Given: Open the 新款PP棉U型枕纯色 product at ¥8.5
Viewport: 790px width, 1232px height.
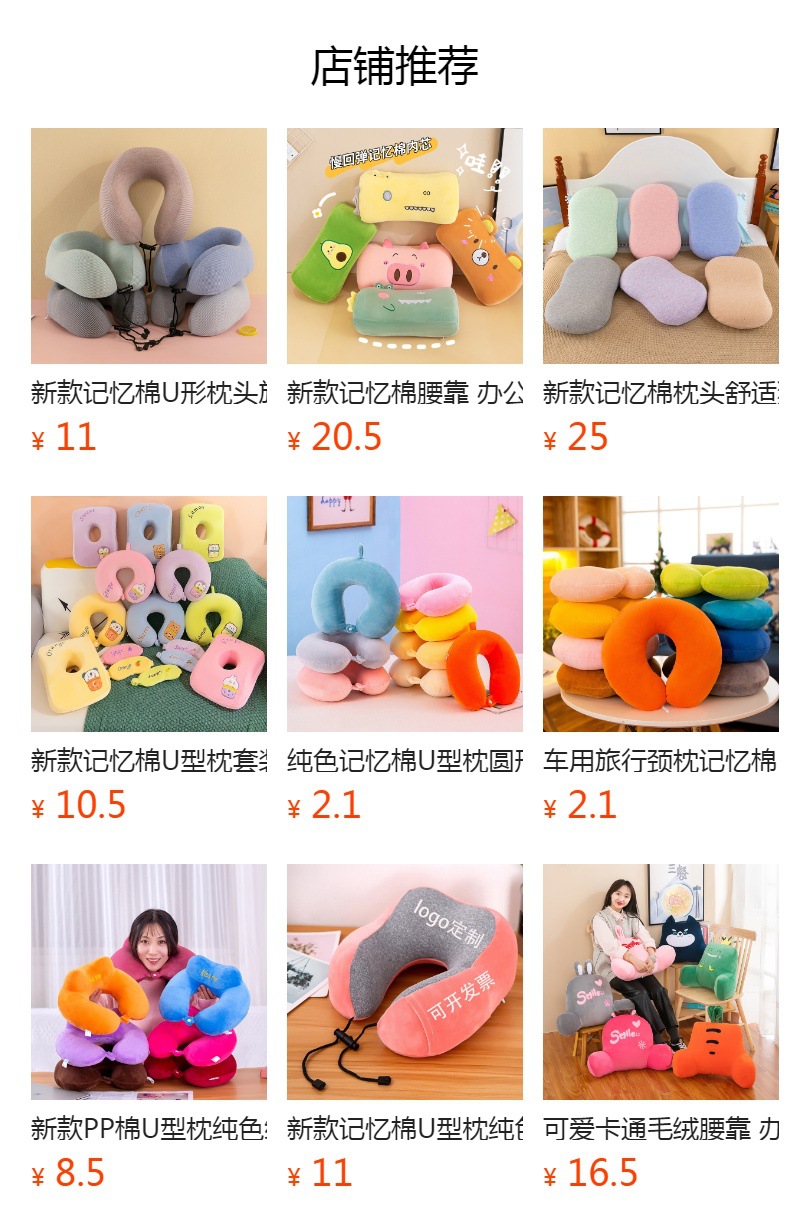Looking at the screenshot, I should coord(148,982).
